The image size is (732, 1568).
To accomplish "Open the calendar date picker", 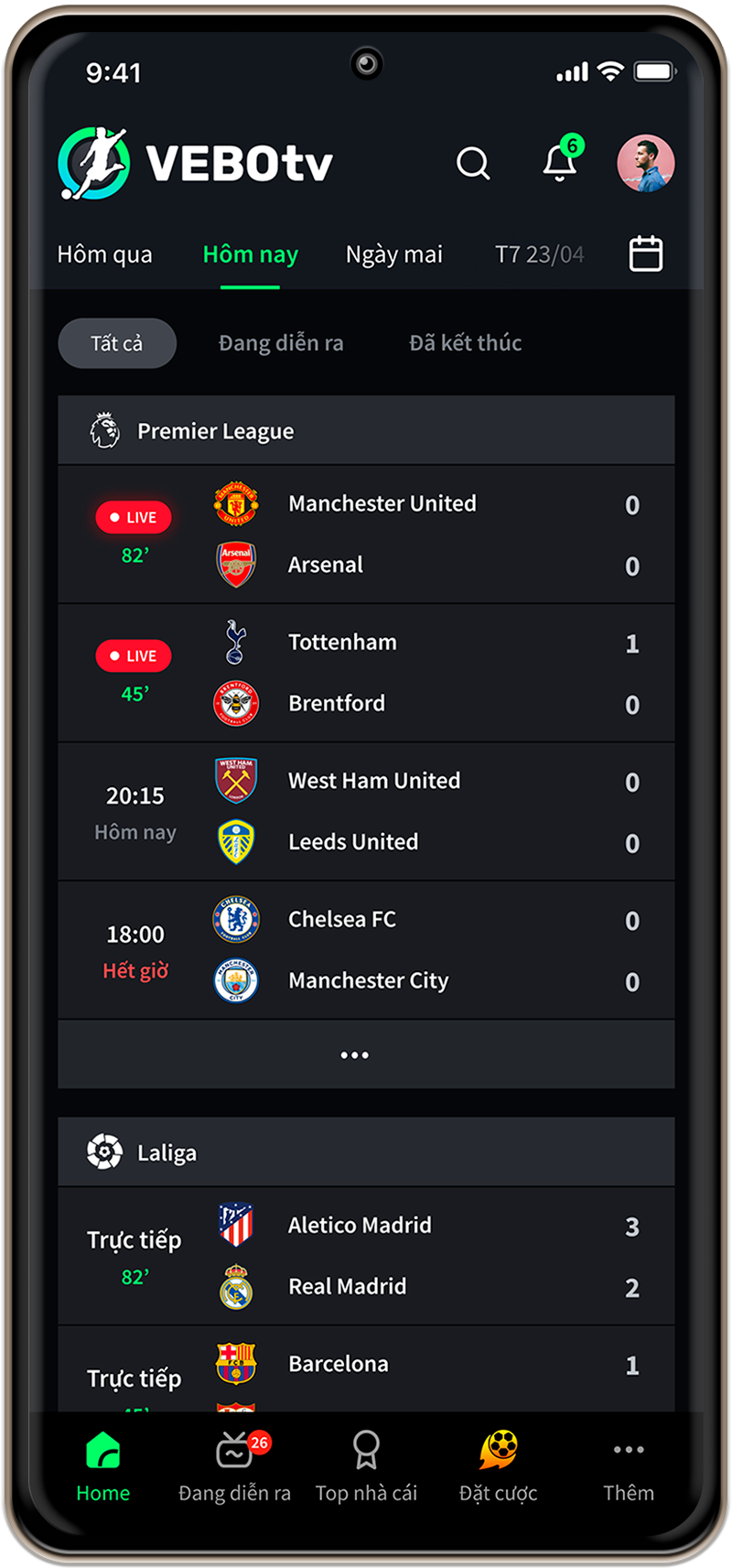I will point(646,254).
